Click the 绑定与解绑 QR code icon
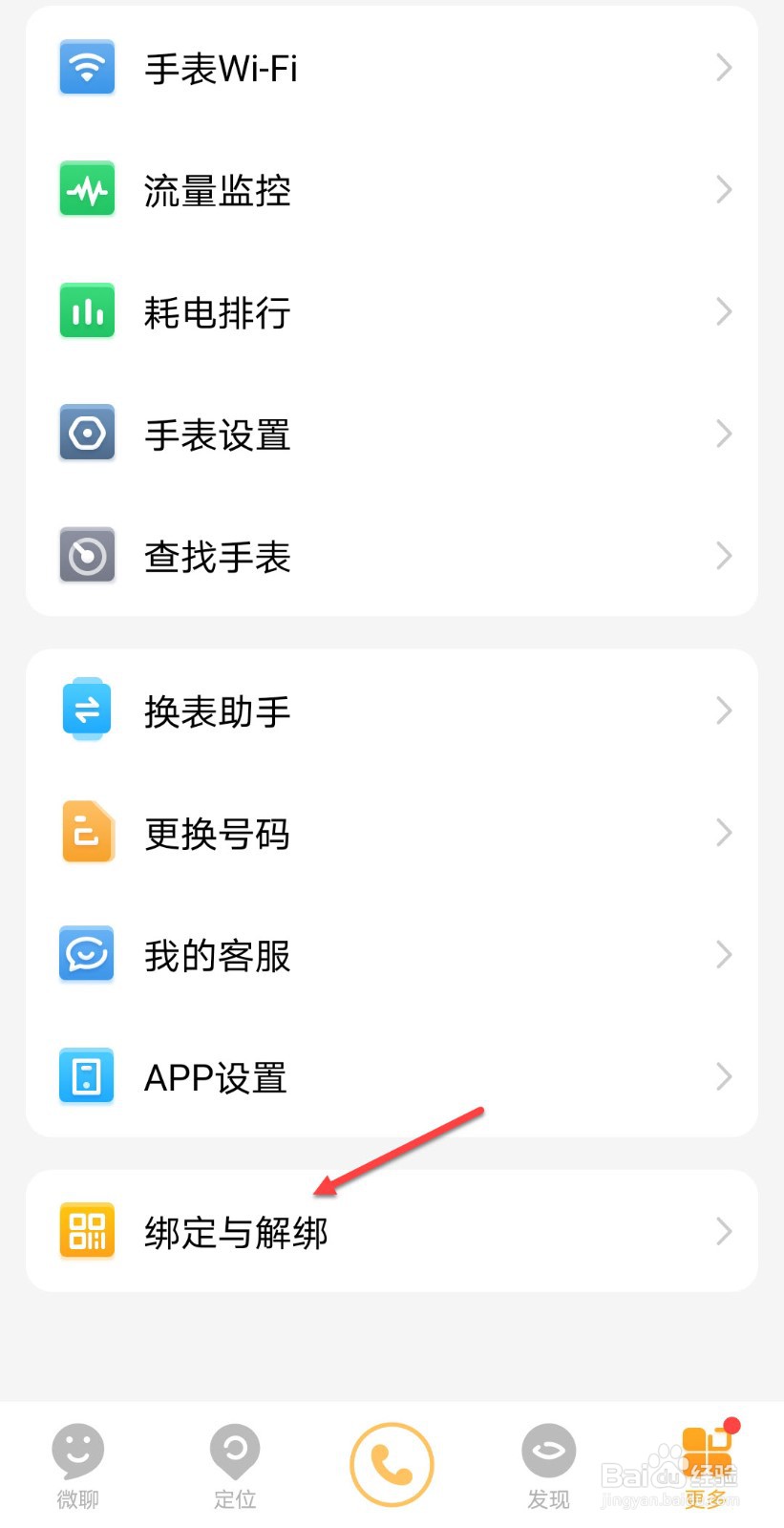 point(86,1232)
